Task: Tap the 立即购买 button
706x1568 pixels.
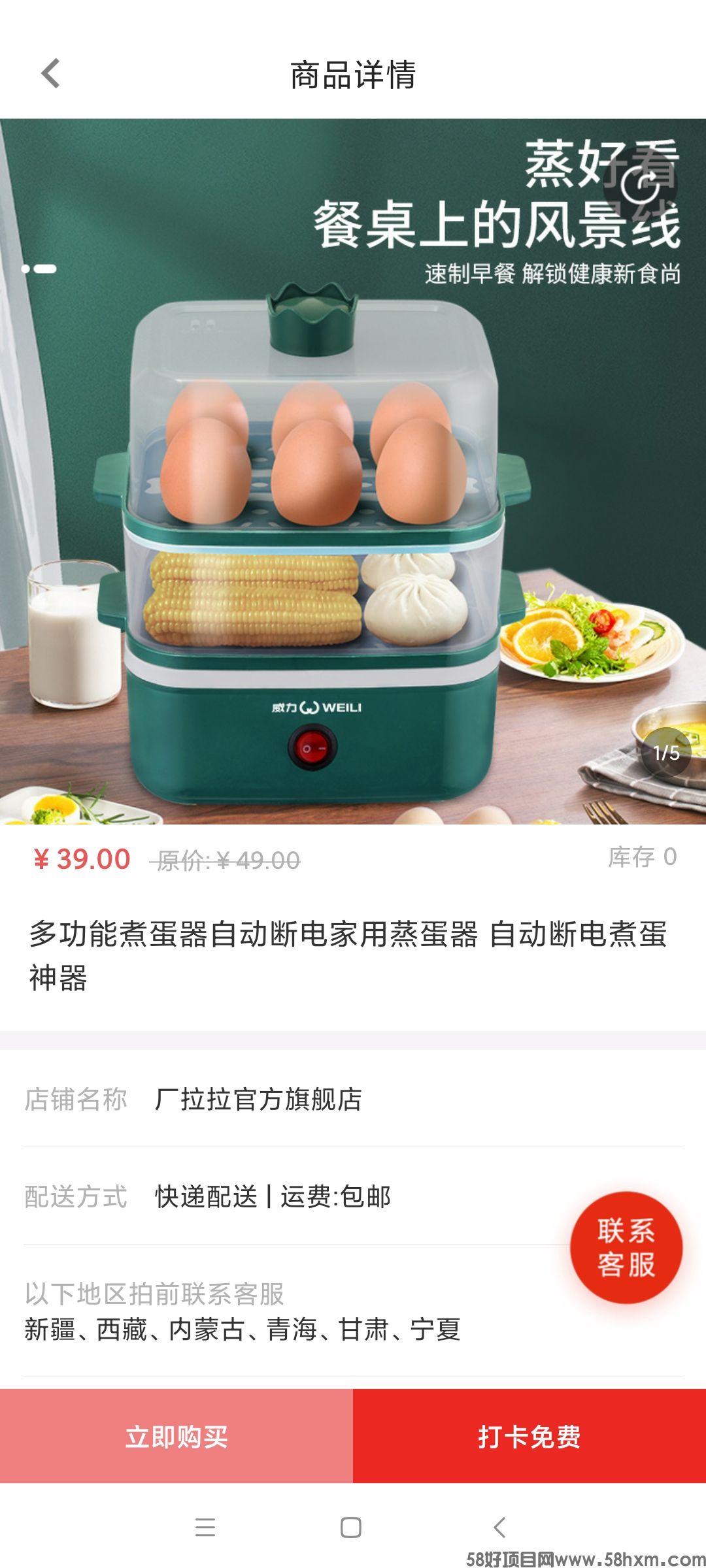Action: (176, 1436)
